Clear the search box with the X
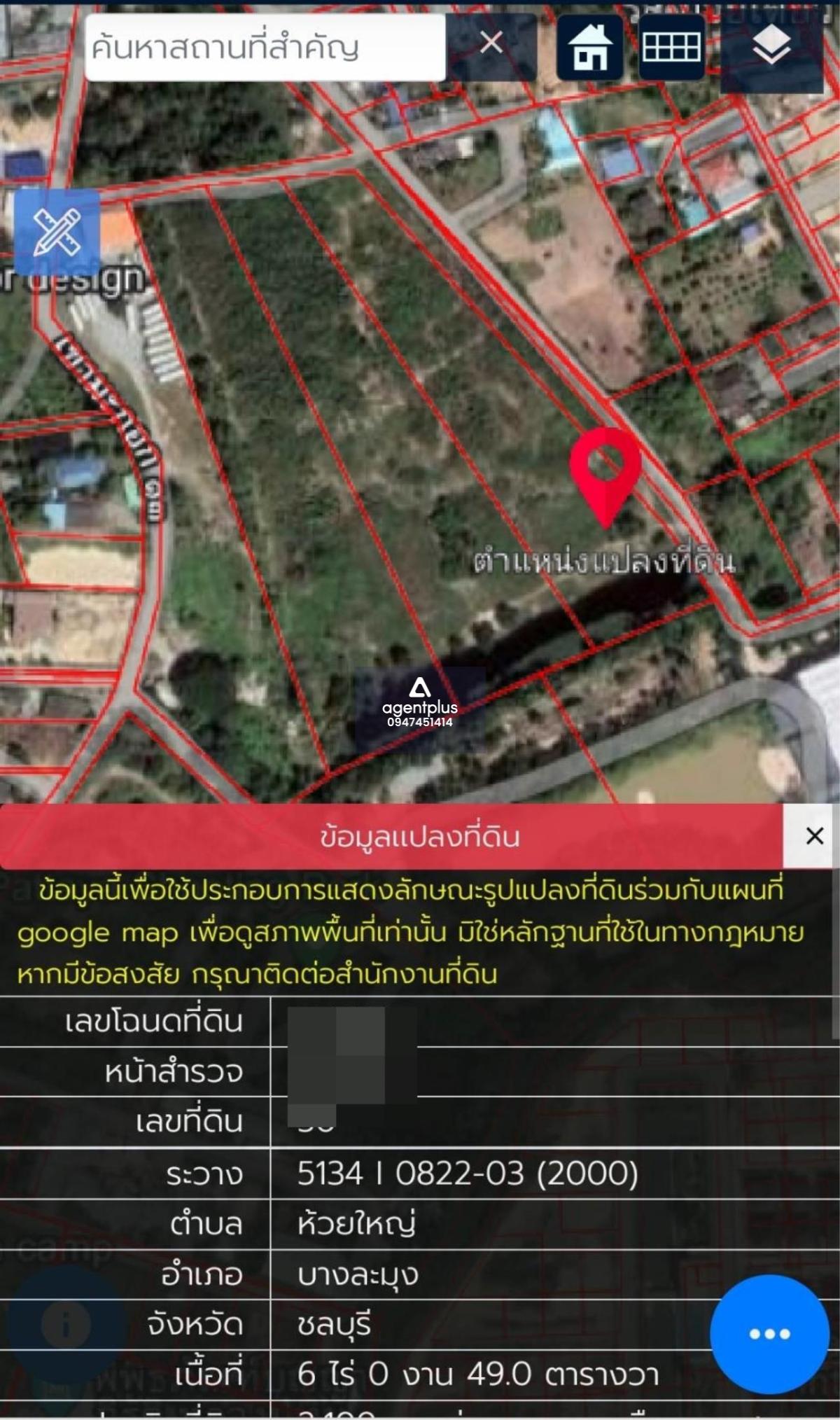840x1420 pixels. (x=491, y=43)
